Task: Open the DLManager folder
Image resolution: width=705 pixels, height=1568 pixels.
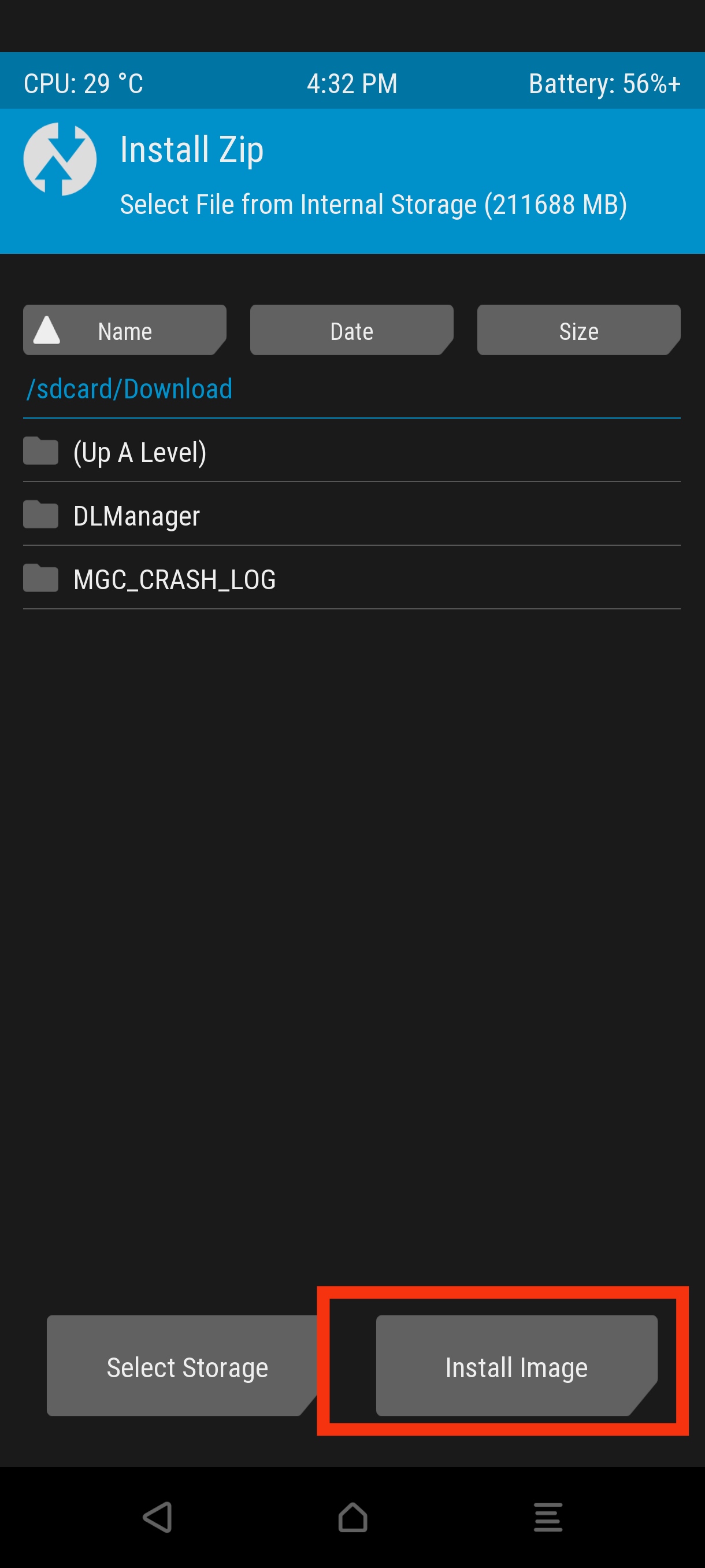Action: point(136,516)
